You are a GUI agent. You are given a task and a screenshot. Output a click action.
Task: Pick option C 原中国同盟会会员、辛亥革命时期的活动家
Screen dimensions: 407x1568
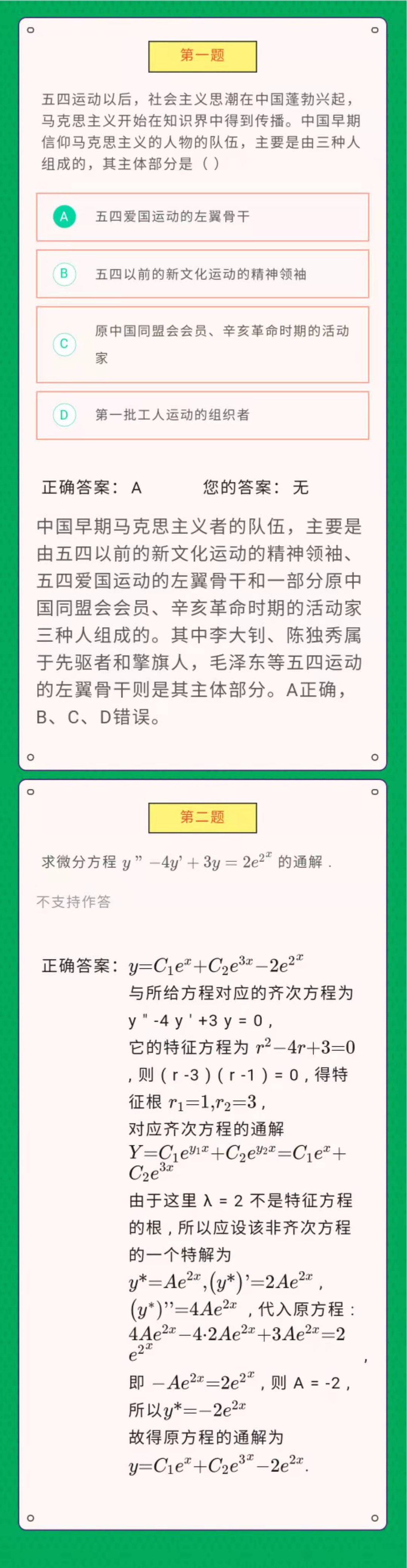coord(203,344)
